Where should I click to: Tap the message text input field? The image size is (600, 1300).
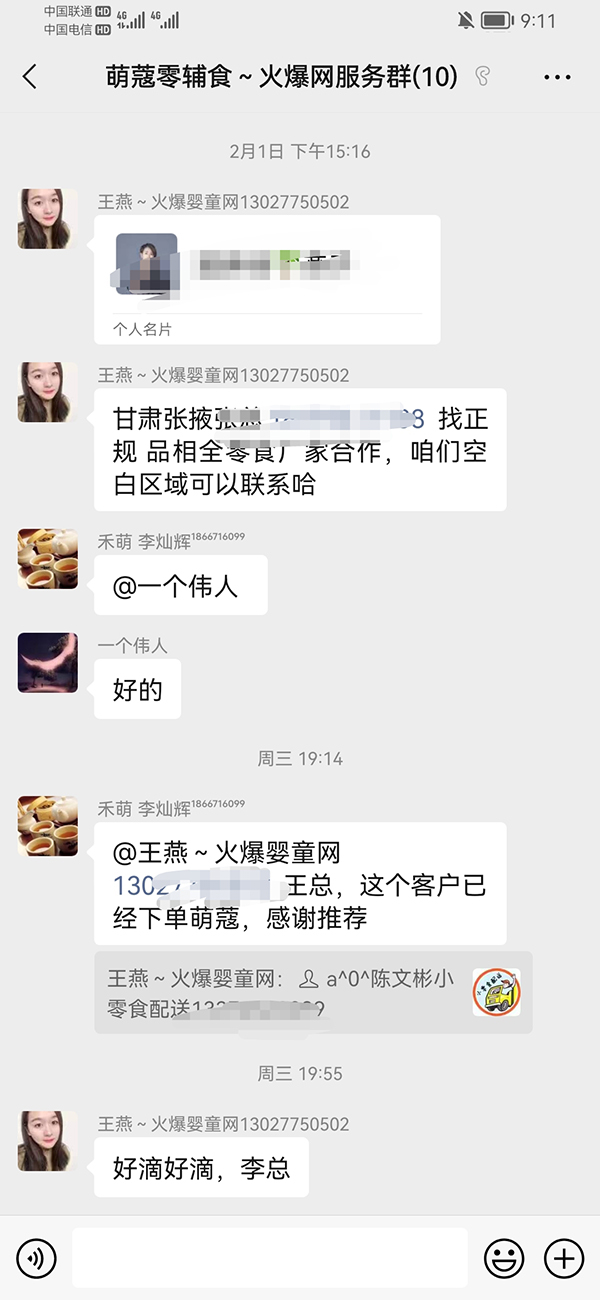click(269, 1258)
